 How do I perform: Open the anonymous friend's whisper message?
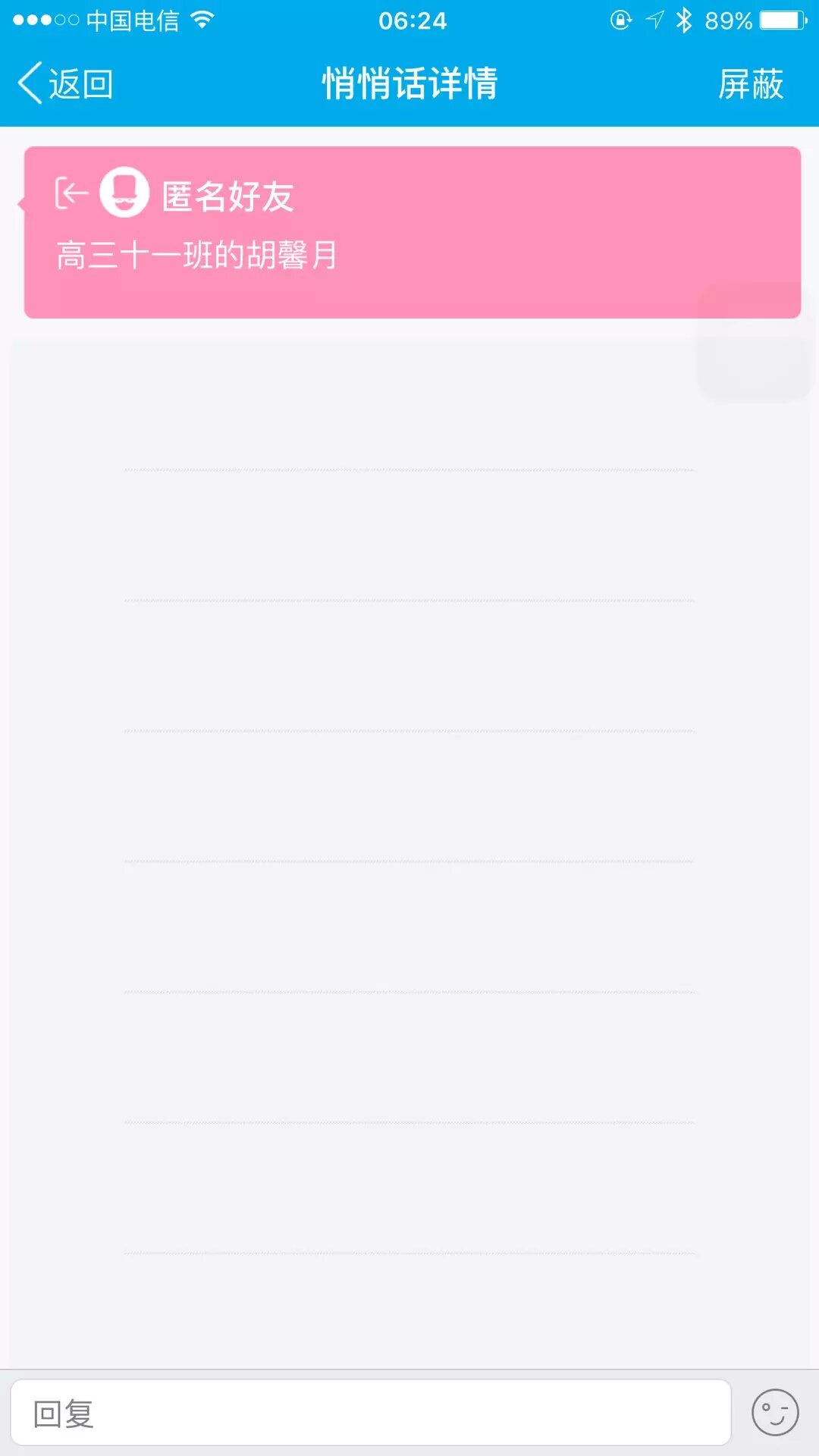(412, 232)
